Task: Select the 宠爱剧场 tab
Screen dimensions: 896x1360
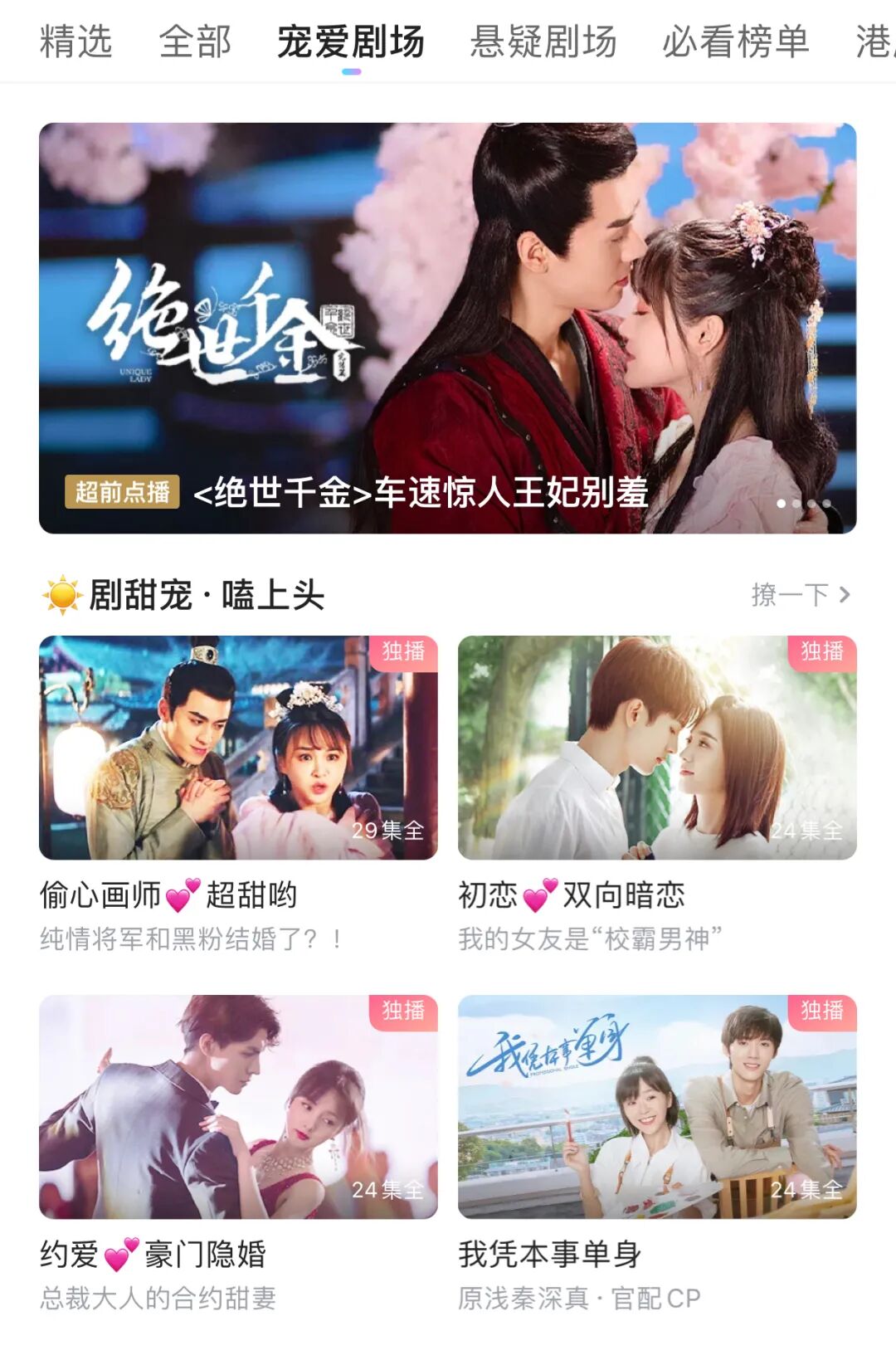Action: (351, 41)
